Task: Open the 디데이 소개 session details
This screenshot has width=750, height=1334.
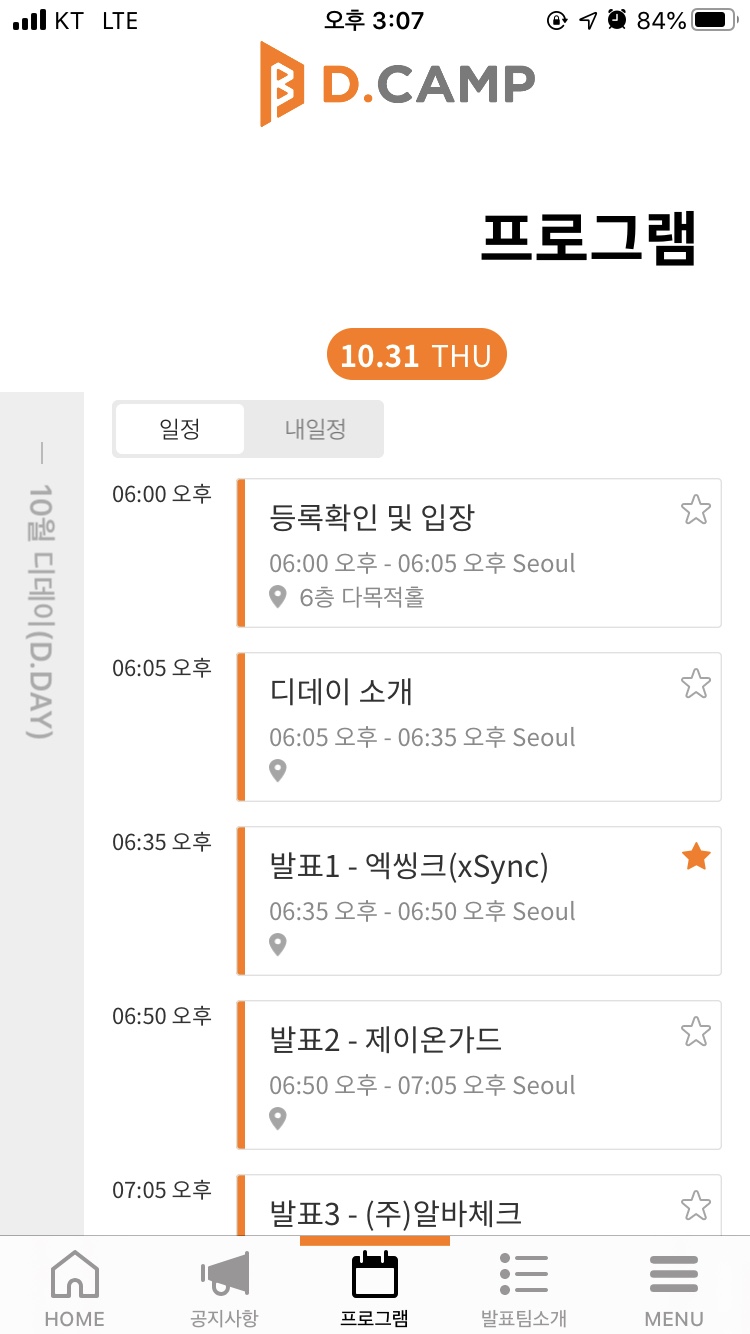Action: (x=479, y=727)
